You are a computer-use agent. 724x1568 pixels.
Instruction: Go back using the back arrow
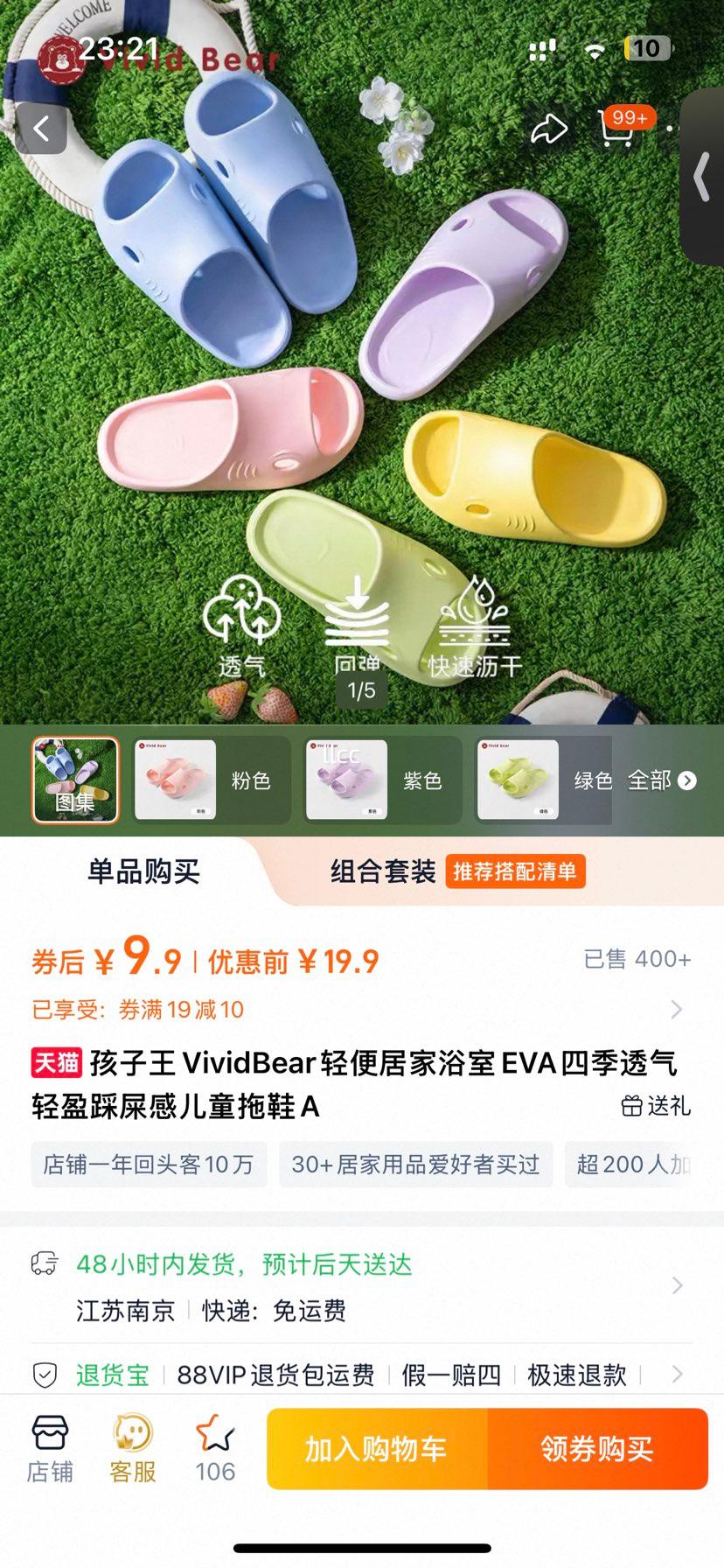pos(41,127)
